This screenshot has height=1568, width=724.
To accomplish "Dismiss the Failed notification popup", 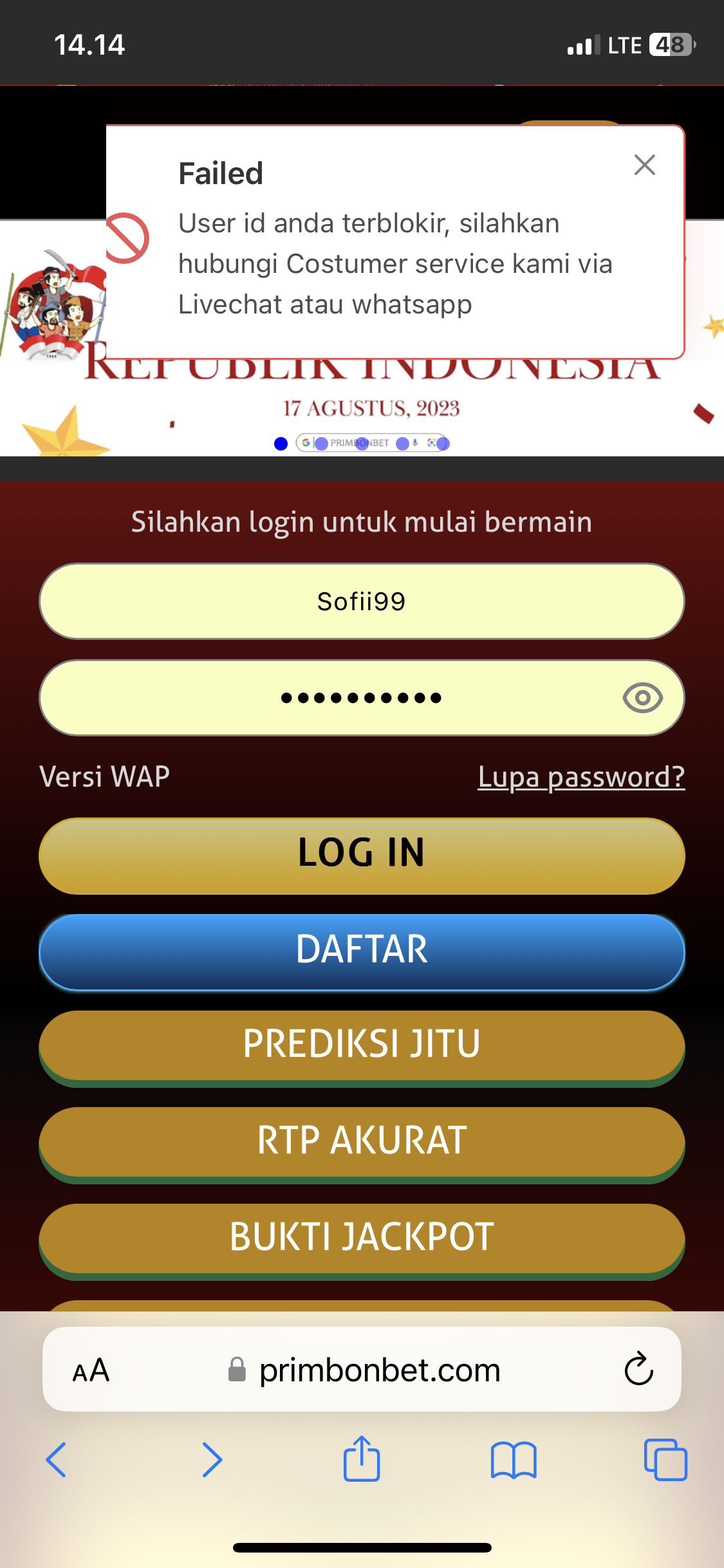I will click(644, 165).
